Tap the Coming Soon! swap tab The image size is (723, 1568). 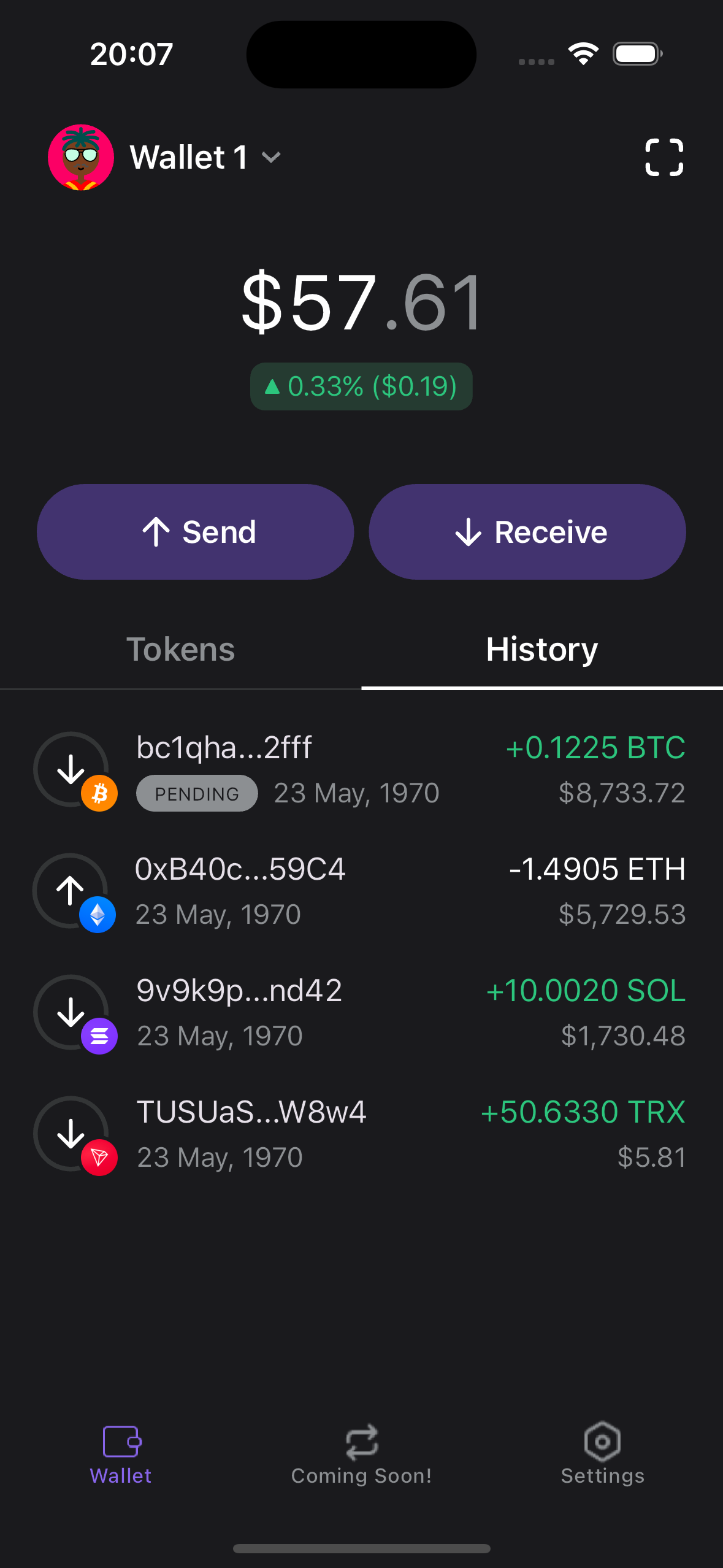(x=361, y=1454)
